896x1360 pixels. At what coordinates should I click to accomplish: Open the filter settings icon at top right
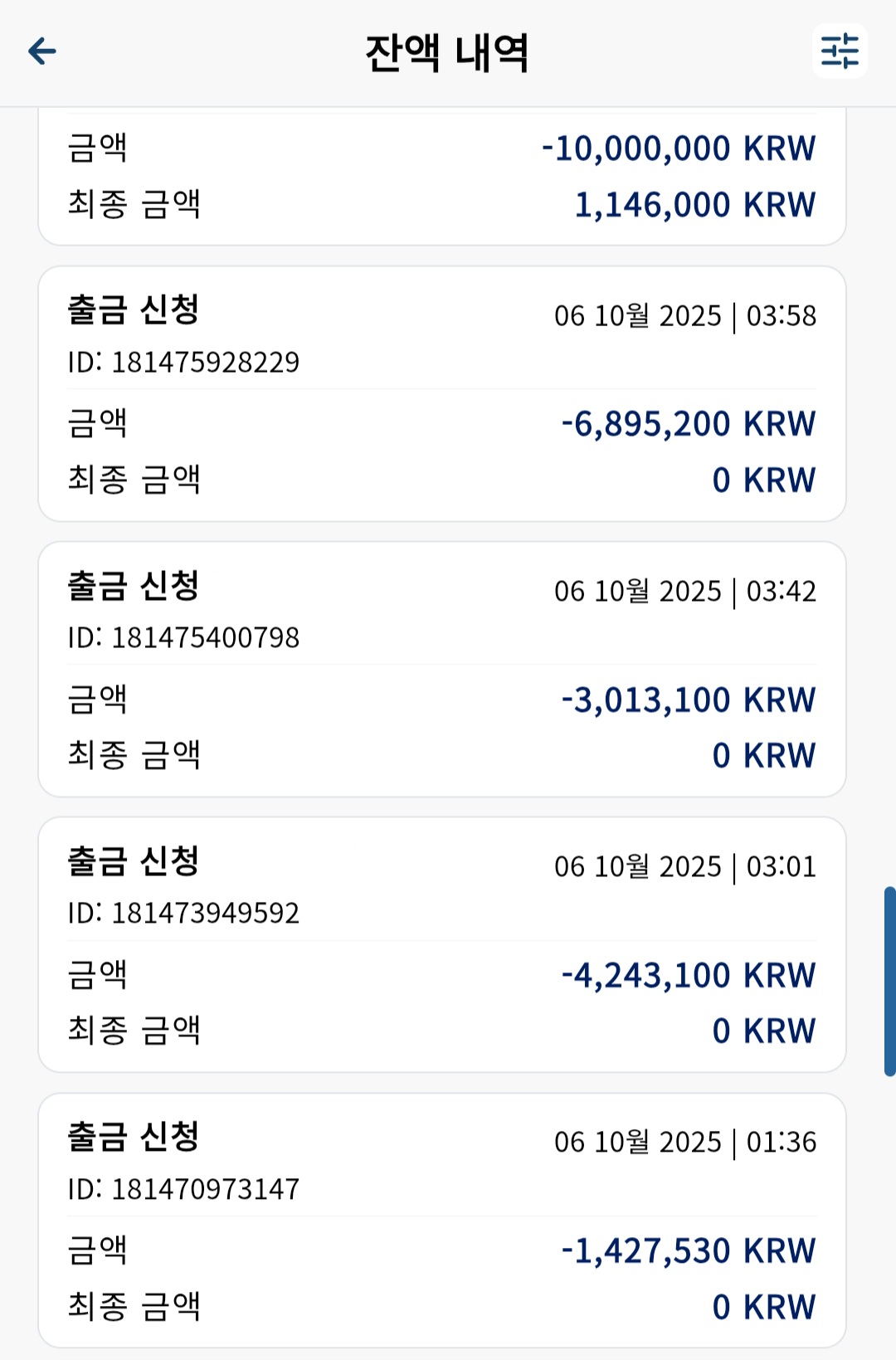tap(838, 52)
